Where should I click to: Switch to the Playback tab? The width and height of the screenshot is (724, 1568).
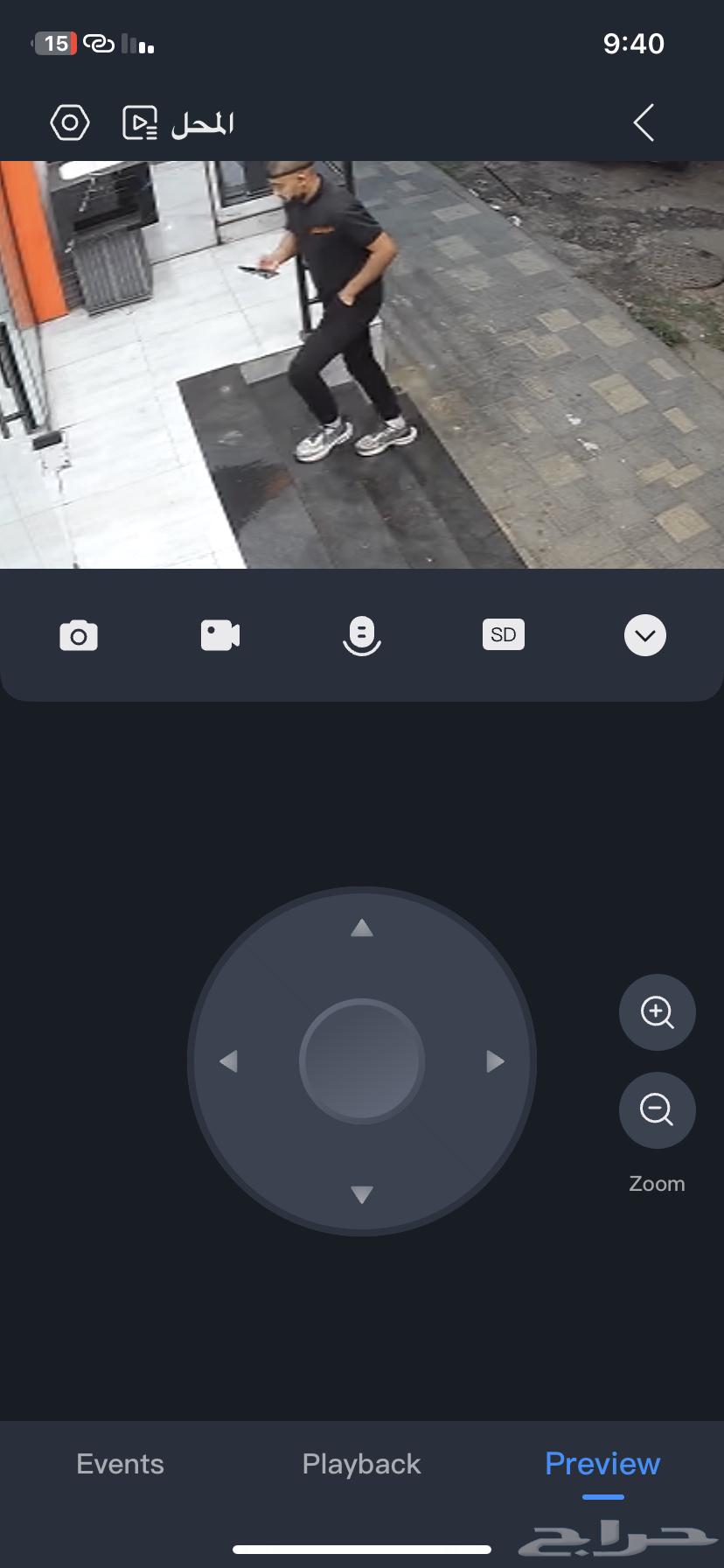pos(362,1464)
